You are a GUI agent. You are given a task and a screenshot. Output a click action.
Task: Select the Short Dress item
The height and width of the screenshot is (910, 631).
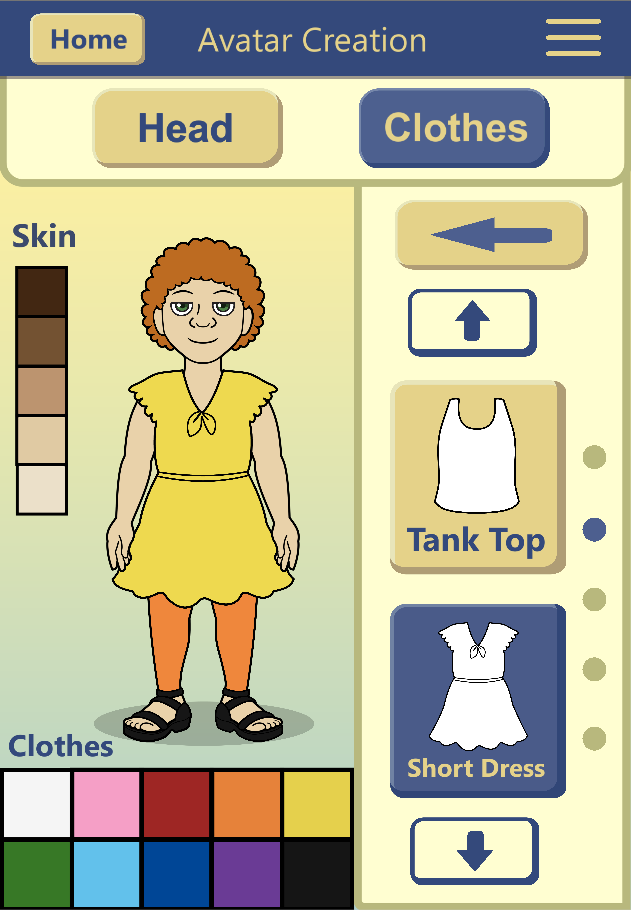point(476,700)
